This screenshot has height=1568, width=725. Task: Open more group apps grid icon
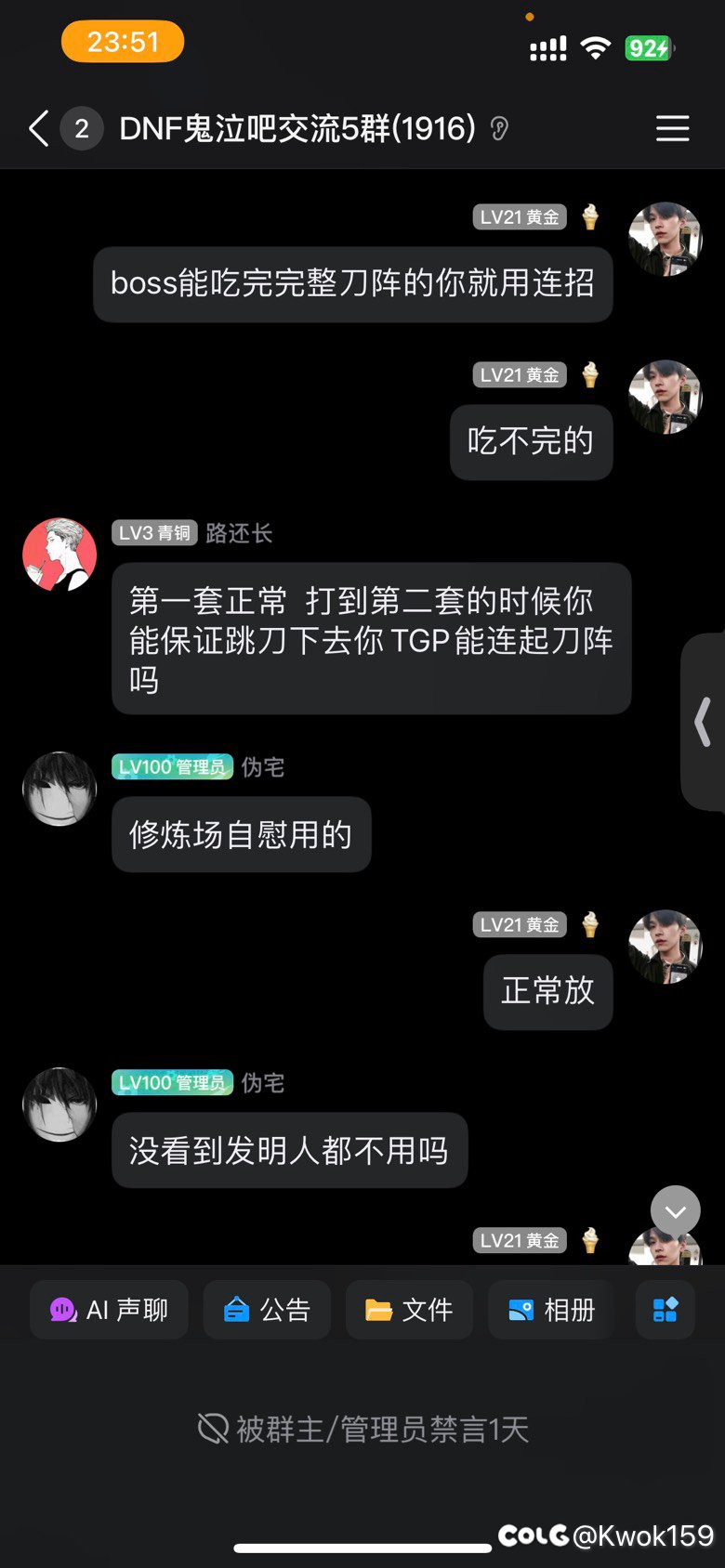(x=666, y=1310)
